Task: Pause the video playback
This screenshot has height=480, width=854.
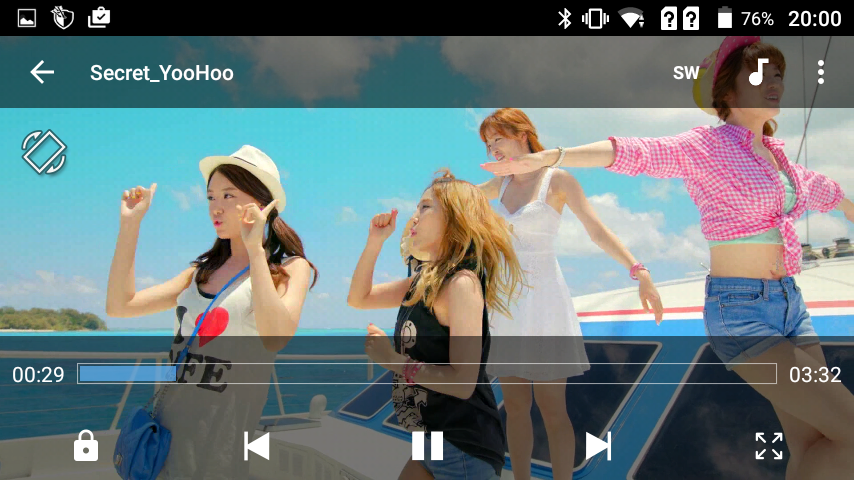Action: coord(427,445)
